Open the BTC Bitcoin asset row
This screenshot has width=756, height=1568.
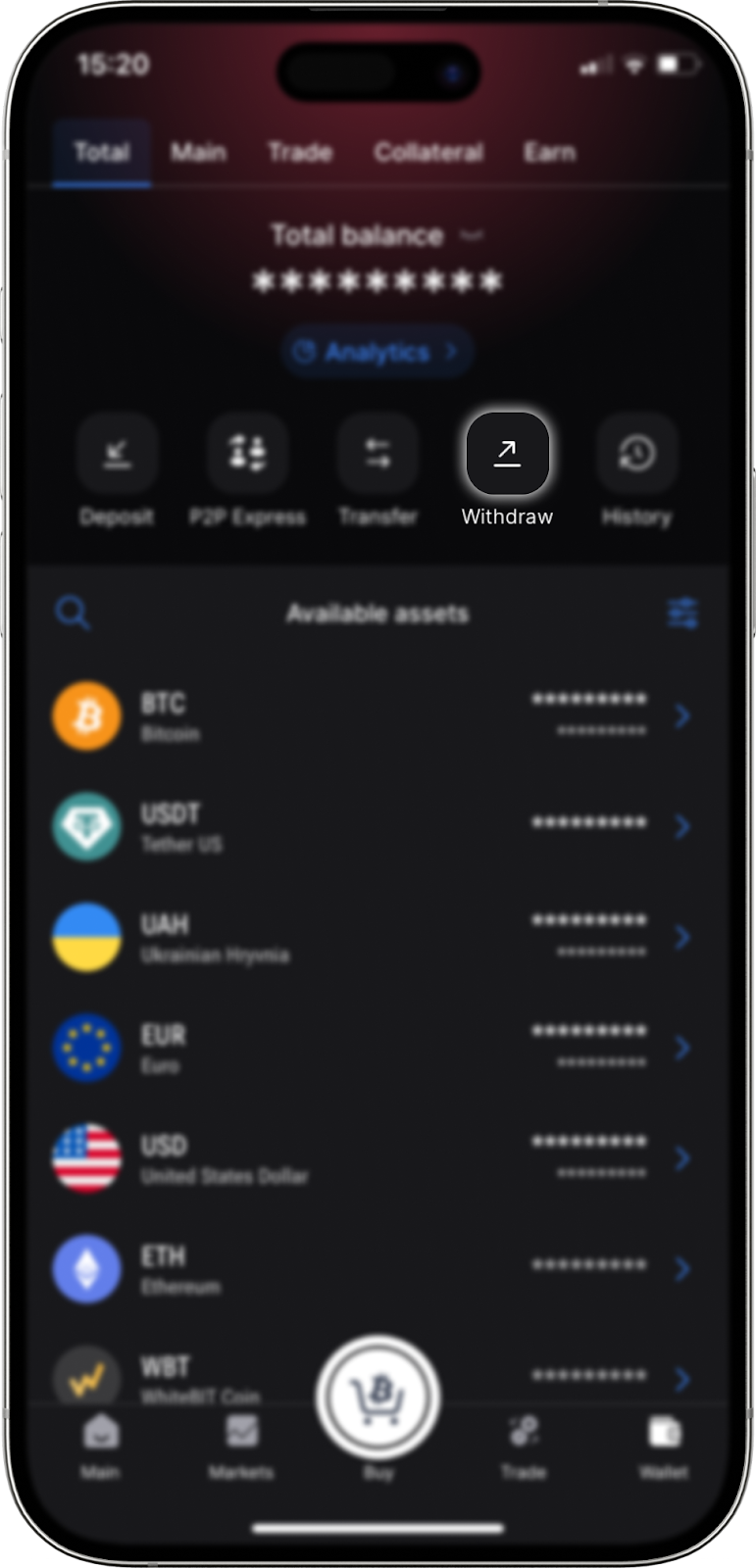click(x=373, y=716)
